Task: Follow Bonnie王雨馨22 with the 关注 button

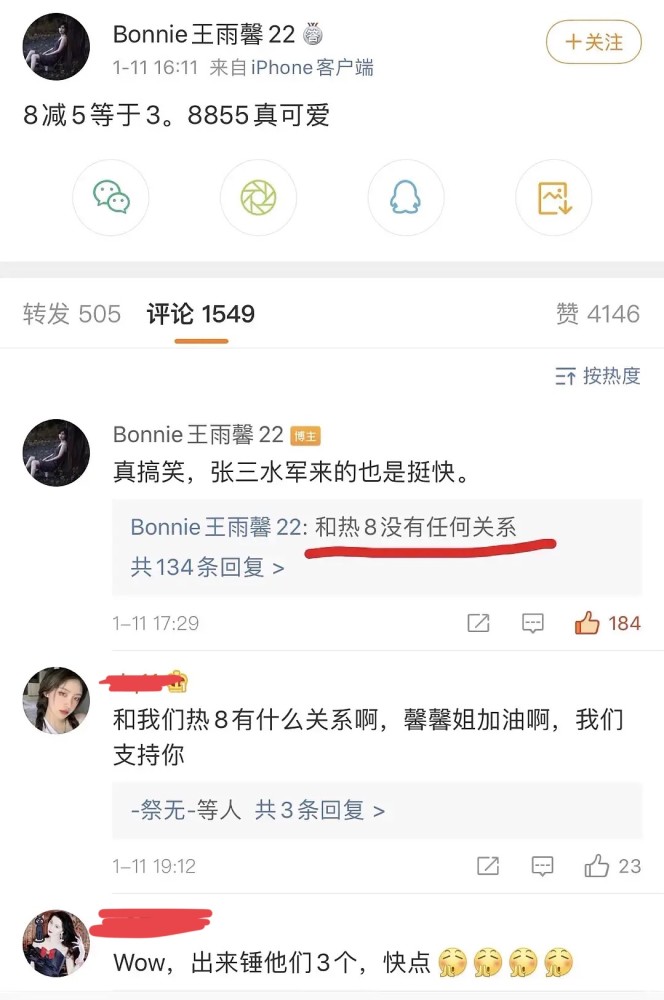Action: click(x=594, y=42)
